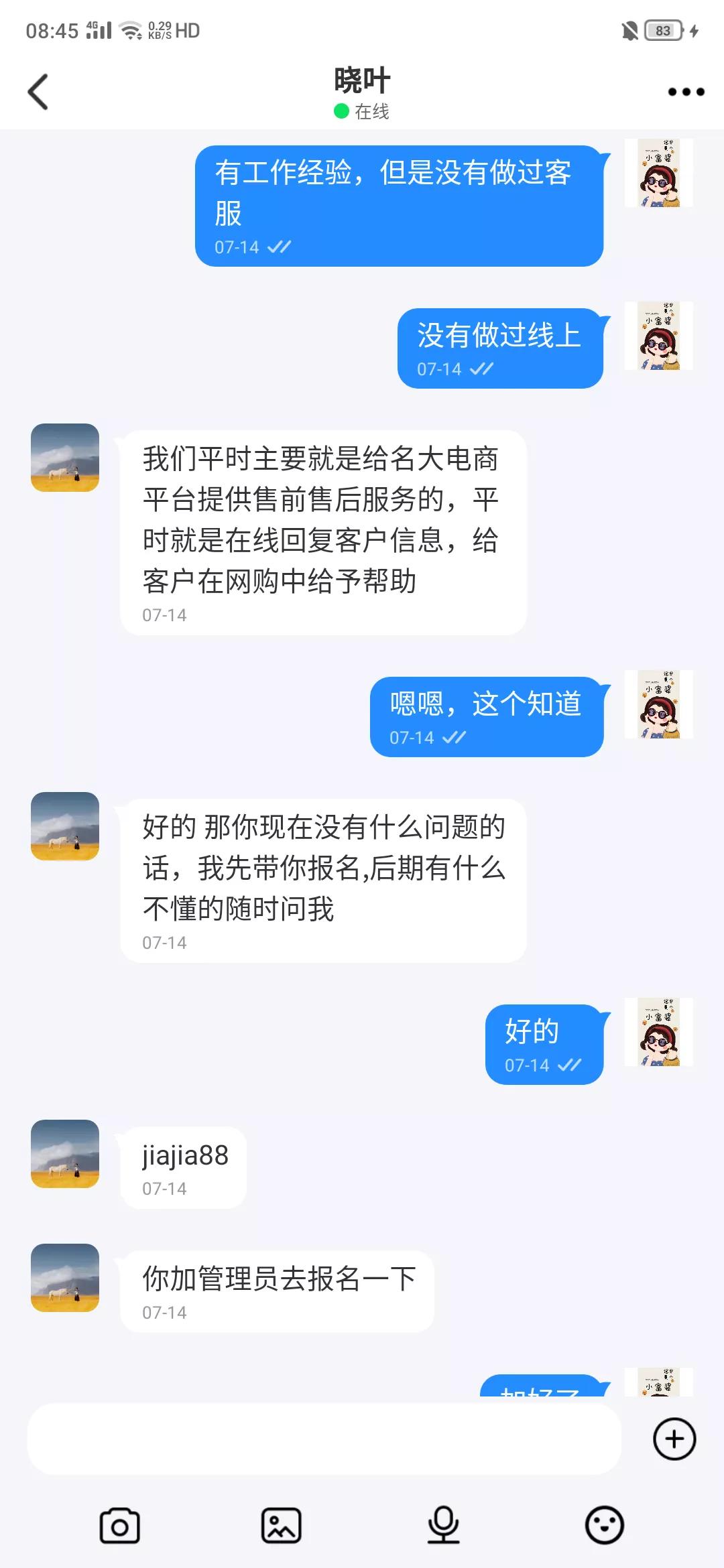This screenshot has width=724, height=1568.
Task: Tap the 07-14 timestamp under 好的
Action: (526, 1065)
